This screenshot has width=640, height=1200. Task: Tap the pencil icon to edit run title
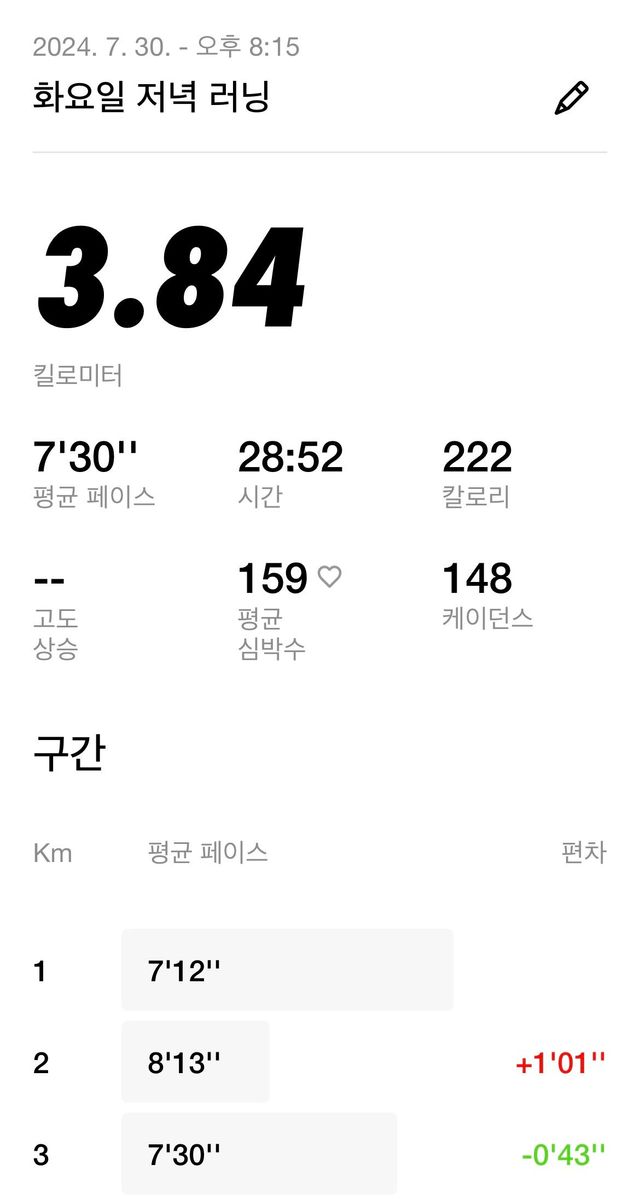click(571, 98)
